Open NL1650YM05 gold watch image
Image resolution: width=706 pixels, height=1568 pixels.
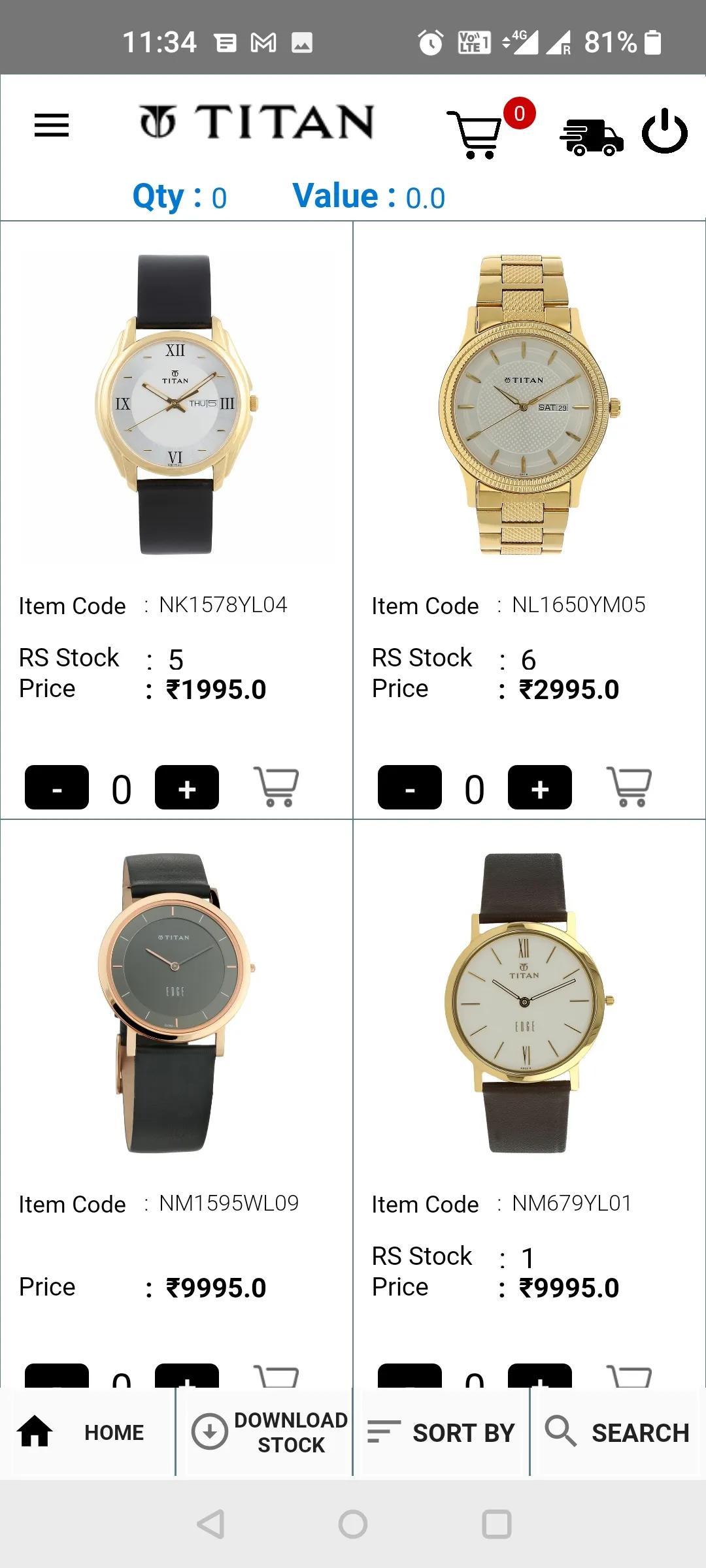click(x=529, y=404)
